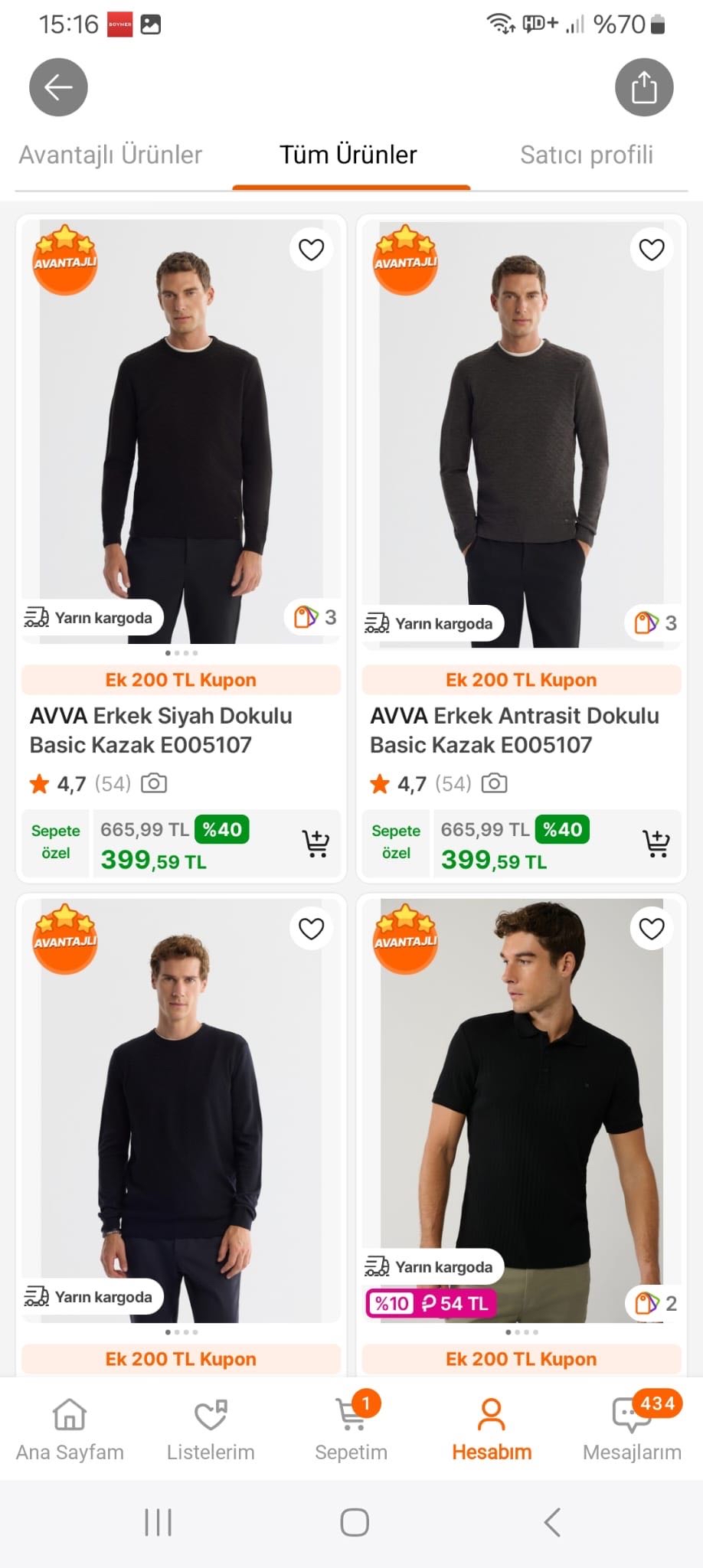Open Hesabım account tab
Image resolution: width=703 pixels, height=1568 pixels.
pos(492,1429)
